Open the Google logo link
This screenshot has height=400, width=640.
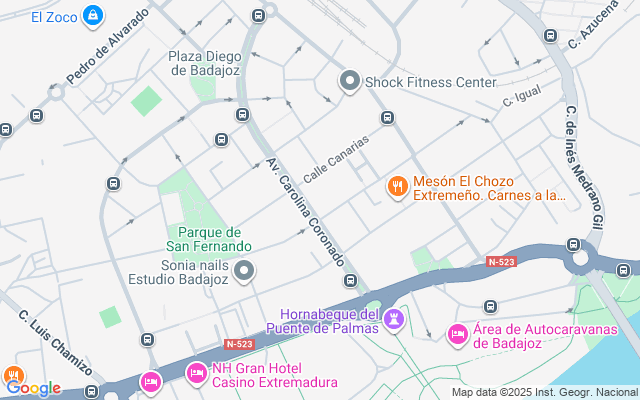[33, 388]
